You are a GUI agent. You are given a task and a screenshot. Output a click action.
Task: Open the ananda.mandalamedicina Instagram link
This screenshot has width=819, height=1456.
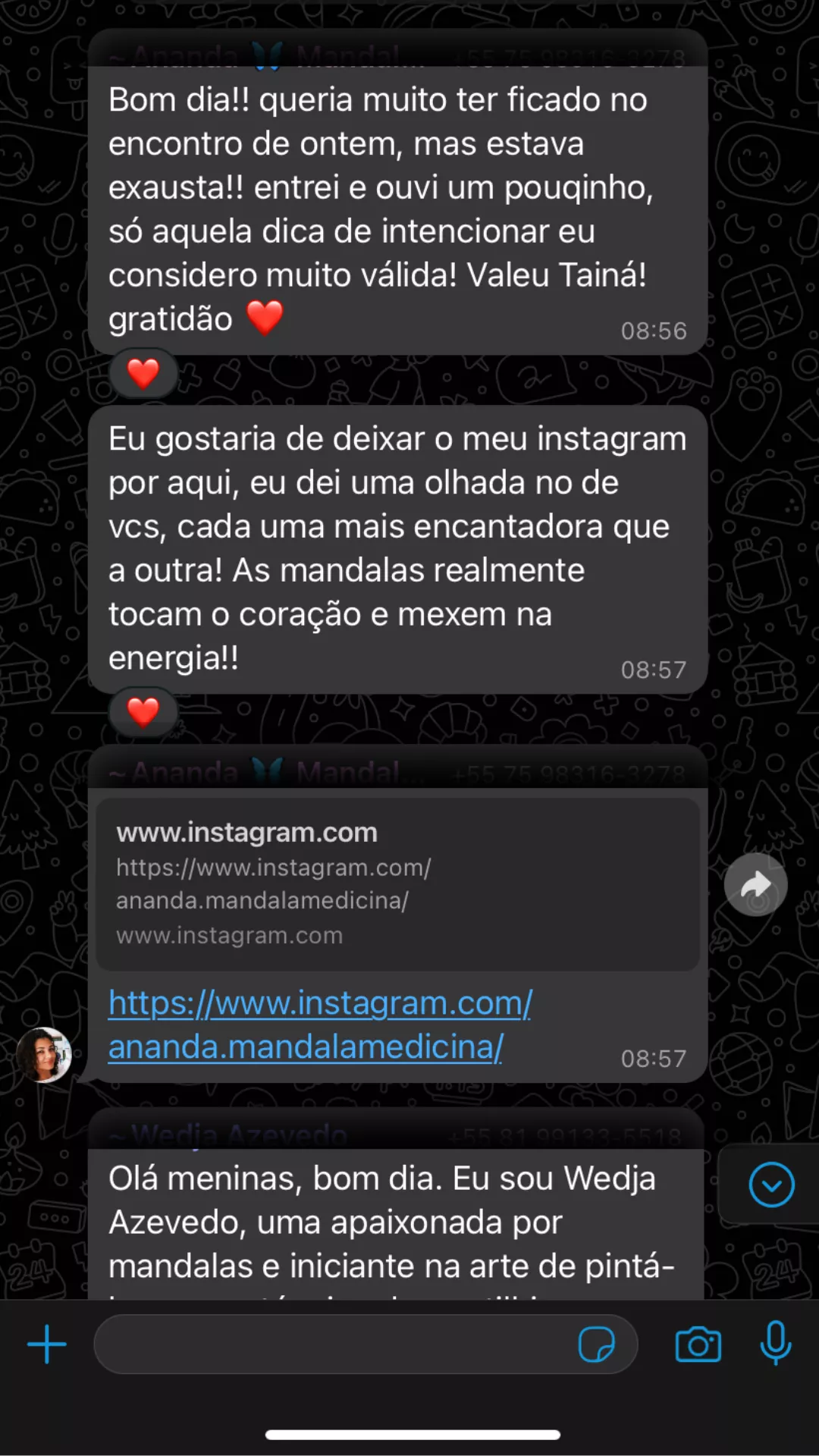tap(319, 1025)
